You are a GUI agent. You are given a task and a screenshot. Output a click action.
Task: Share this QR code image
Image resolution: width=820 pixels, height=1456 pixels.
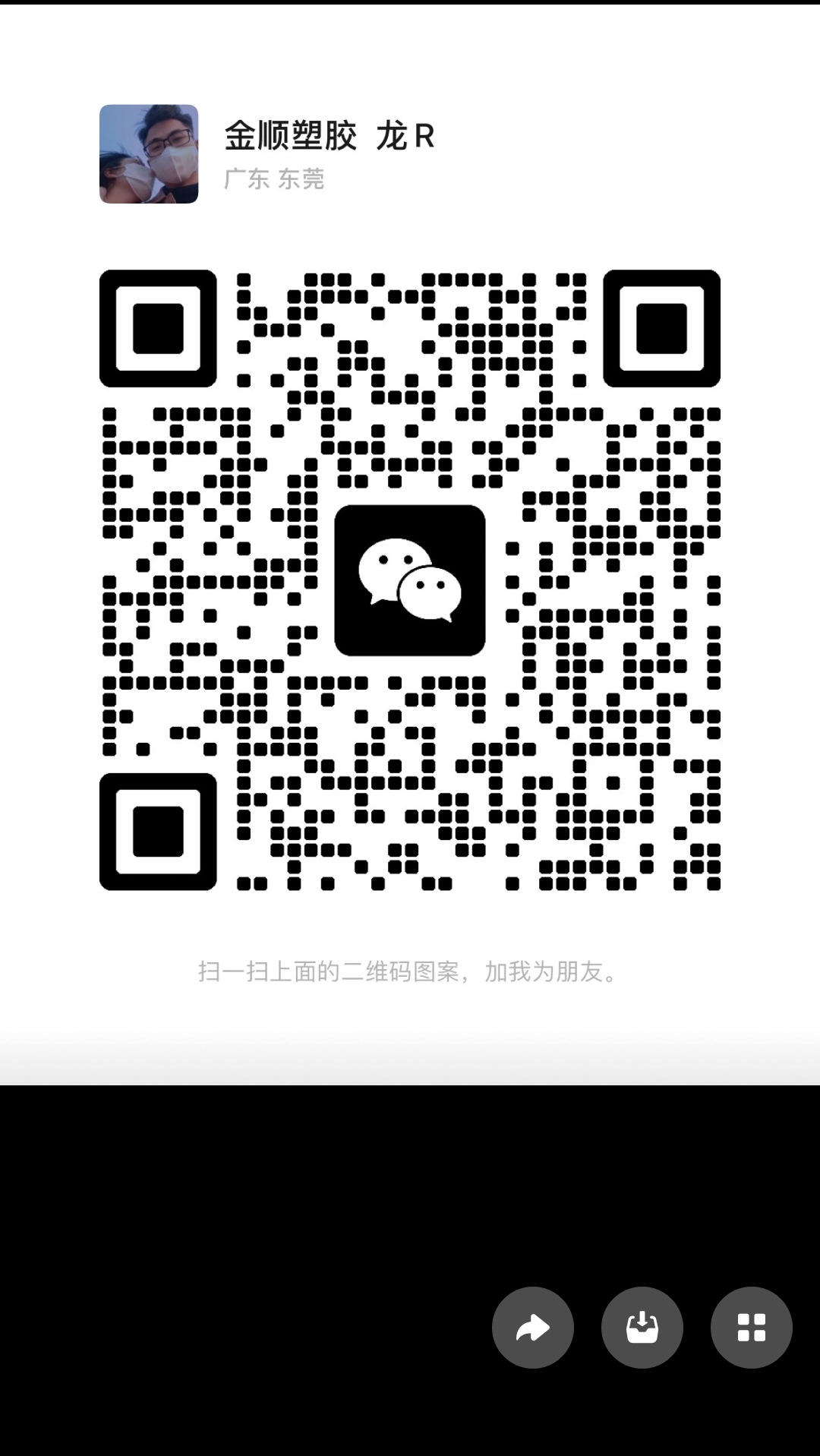coord(533,1328)
